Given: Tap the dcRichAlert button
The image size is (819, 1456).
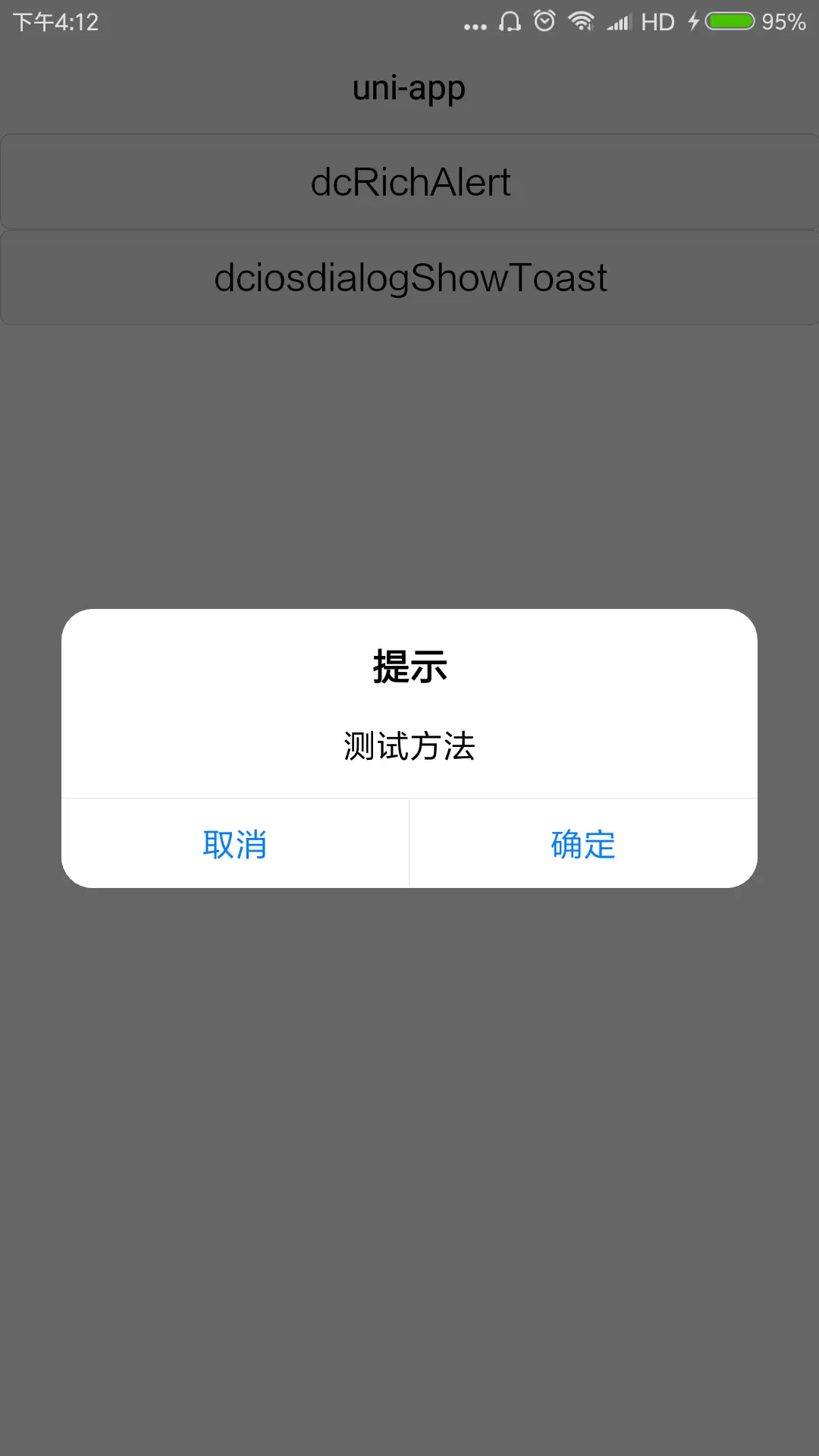Looking at the screenshot, I should [409, 182].
